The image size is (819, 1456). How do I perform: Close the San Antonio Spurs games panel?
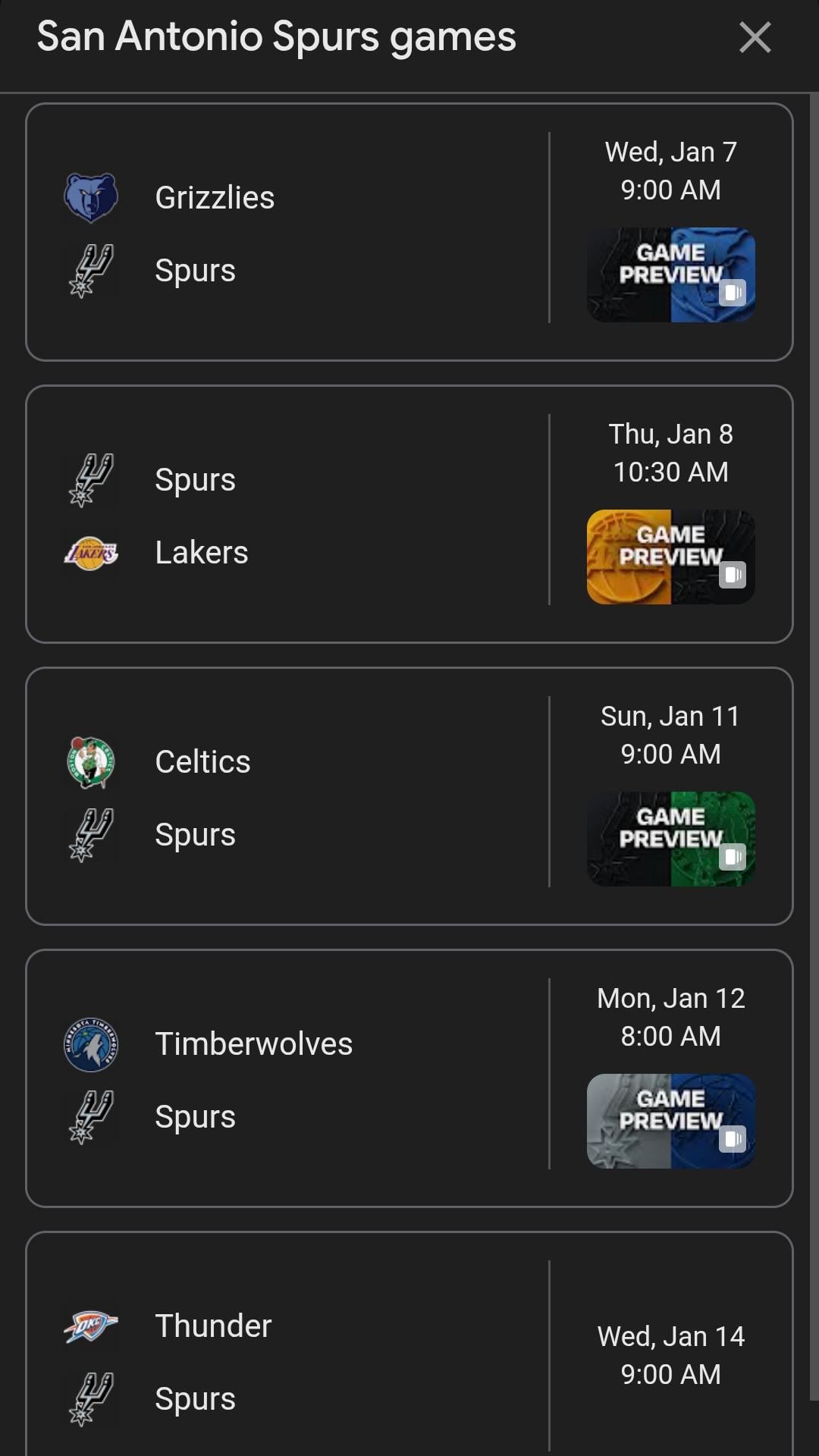755,37
